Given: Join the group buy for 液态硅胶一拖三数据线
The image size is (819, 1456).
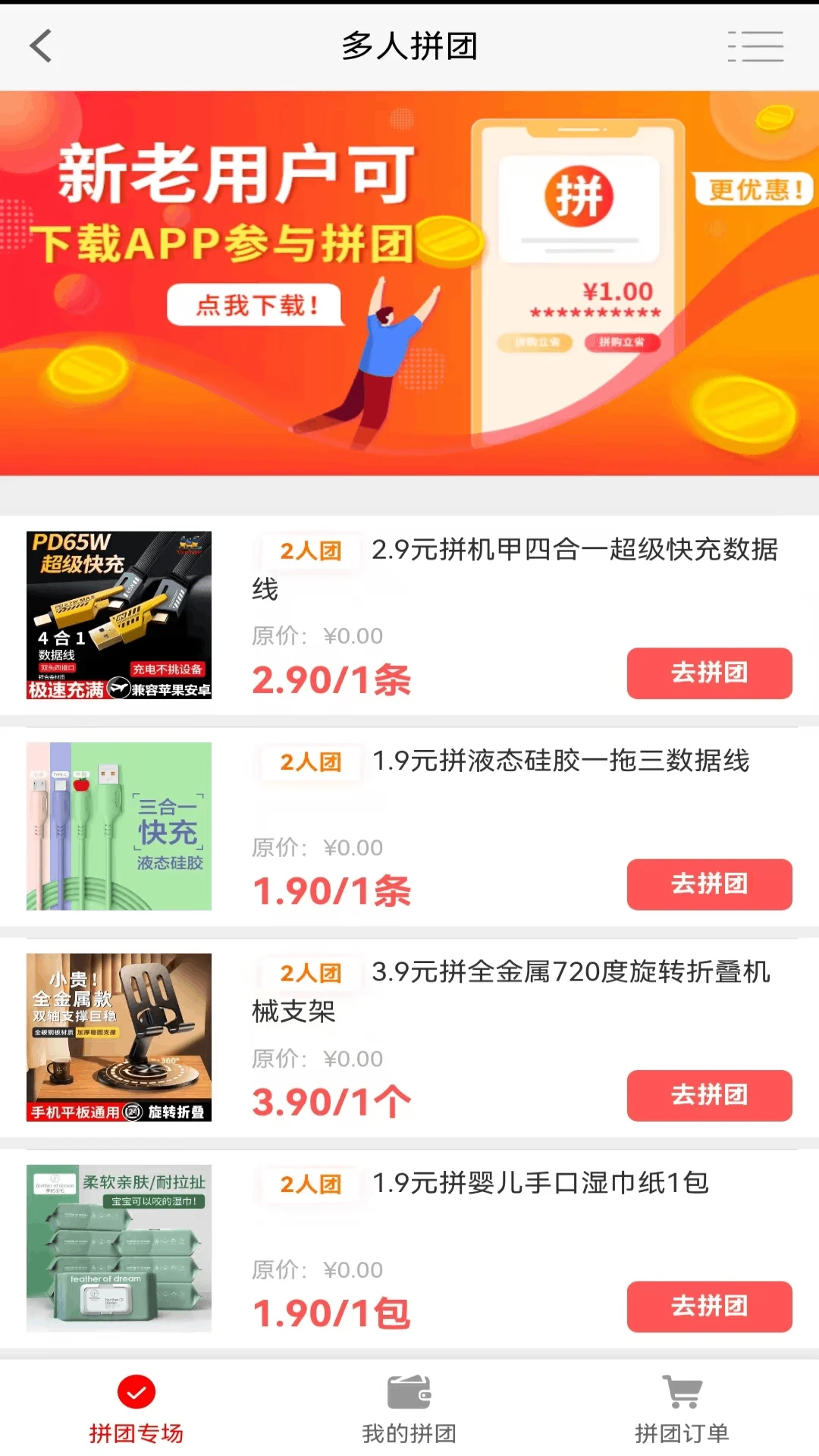Looking at the screenshot, I should click(x=709, y=884).
